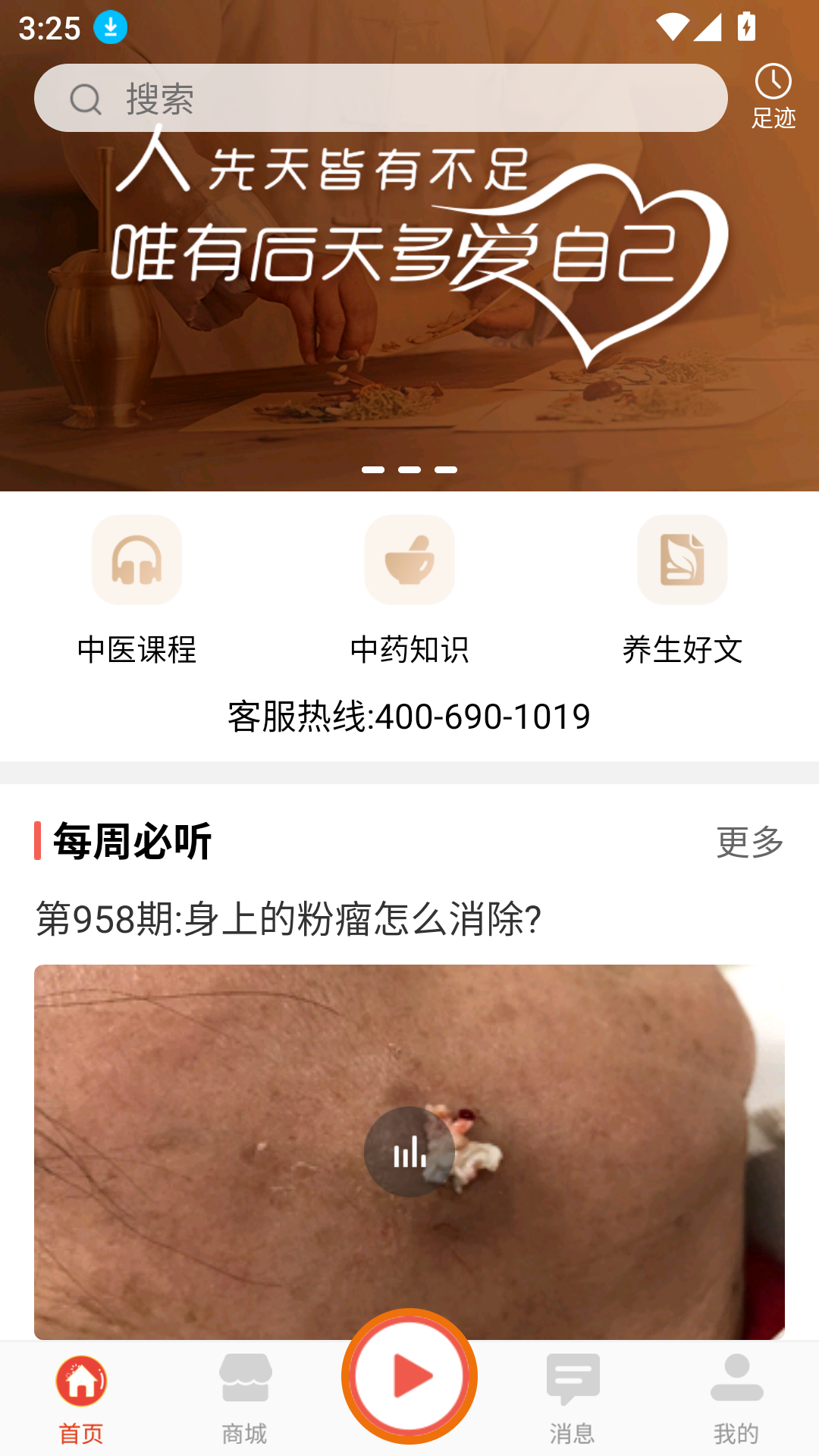
Task: Tap the audio waveform icon on the video
Action: tap(409, 1150)
